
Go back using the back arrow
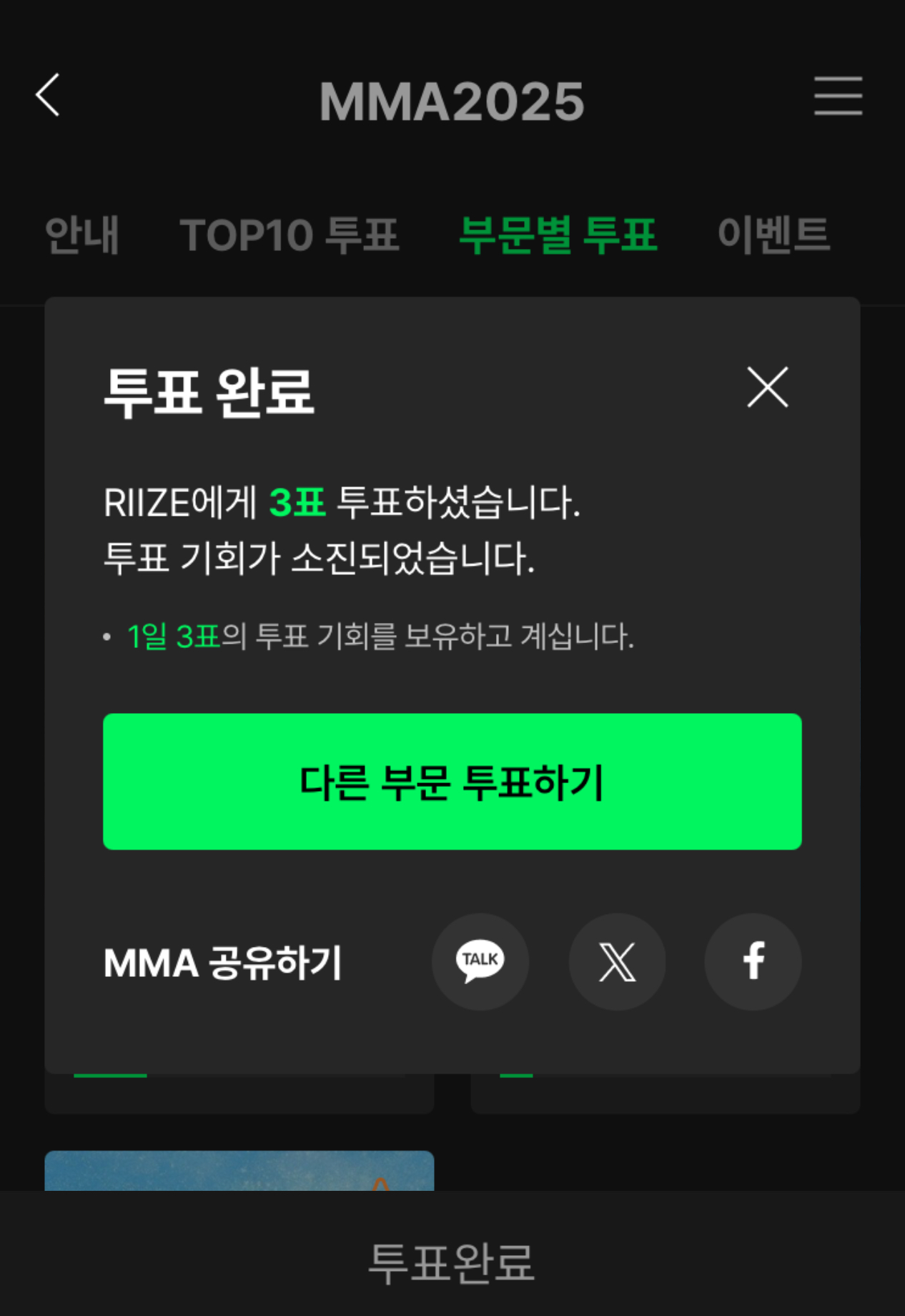(47, 97)
